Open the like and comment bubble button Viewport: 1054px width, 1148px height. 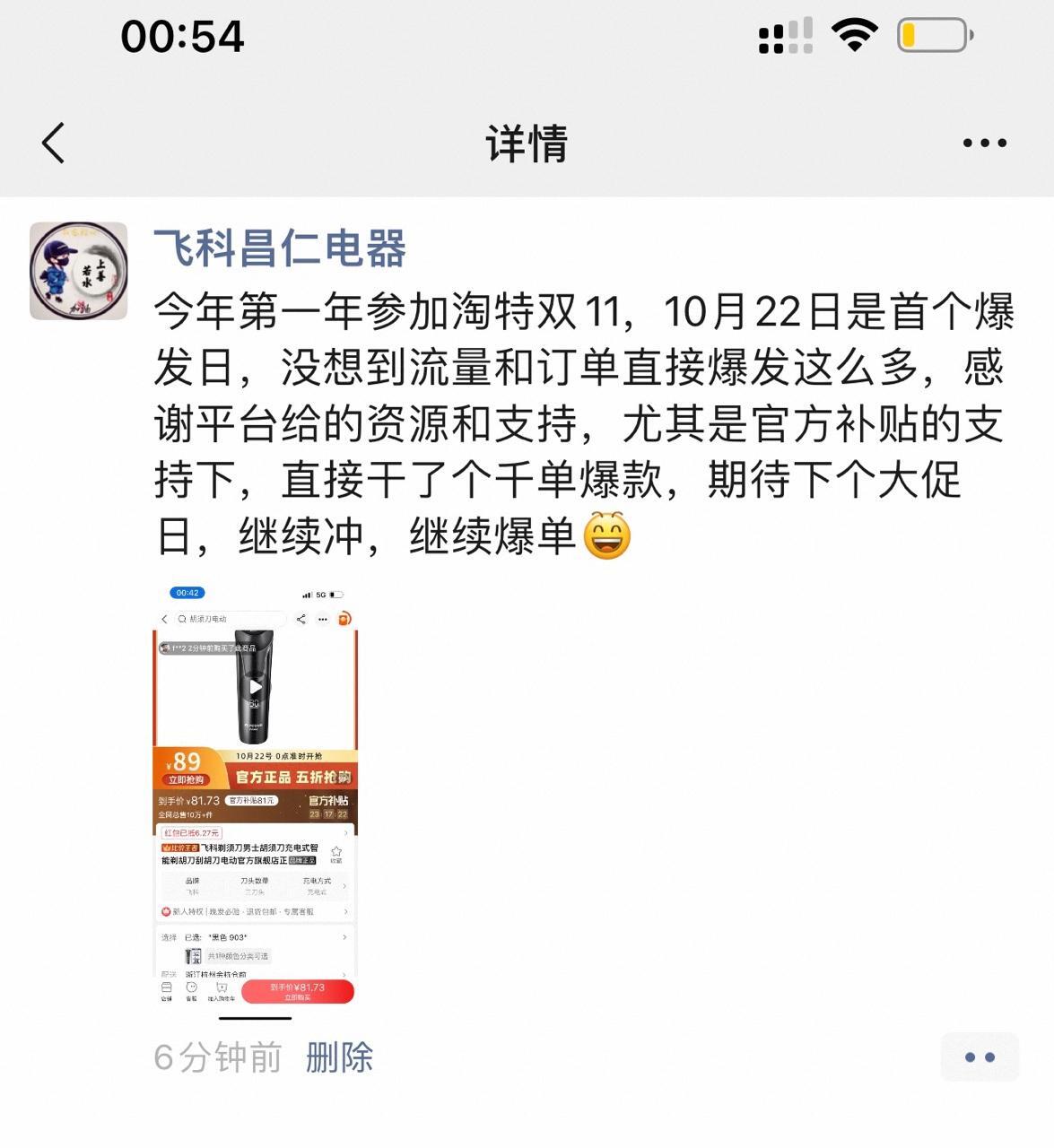point(979,1057)
